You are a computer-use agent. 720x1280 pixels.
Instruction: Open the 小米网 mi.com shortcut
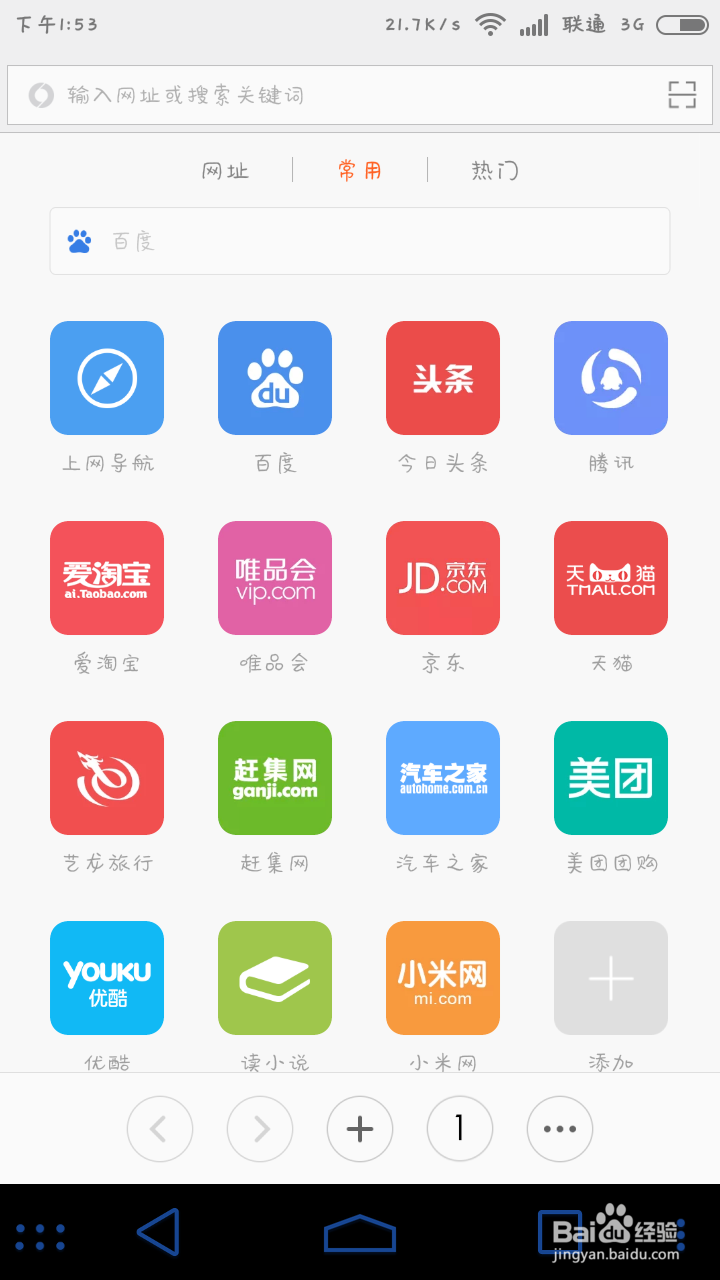point(443,978)
